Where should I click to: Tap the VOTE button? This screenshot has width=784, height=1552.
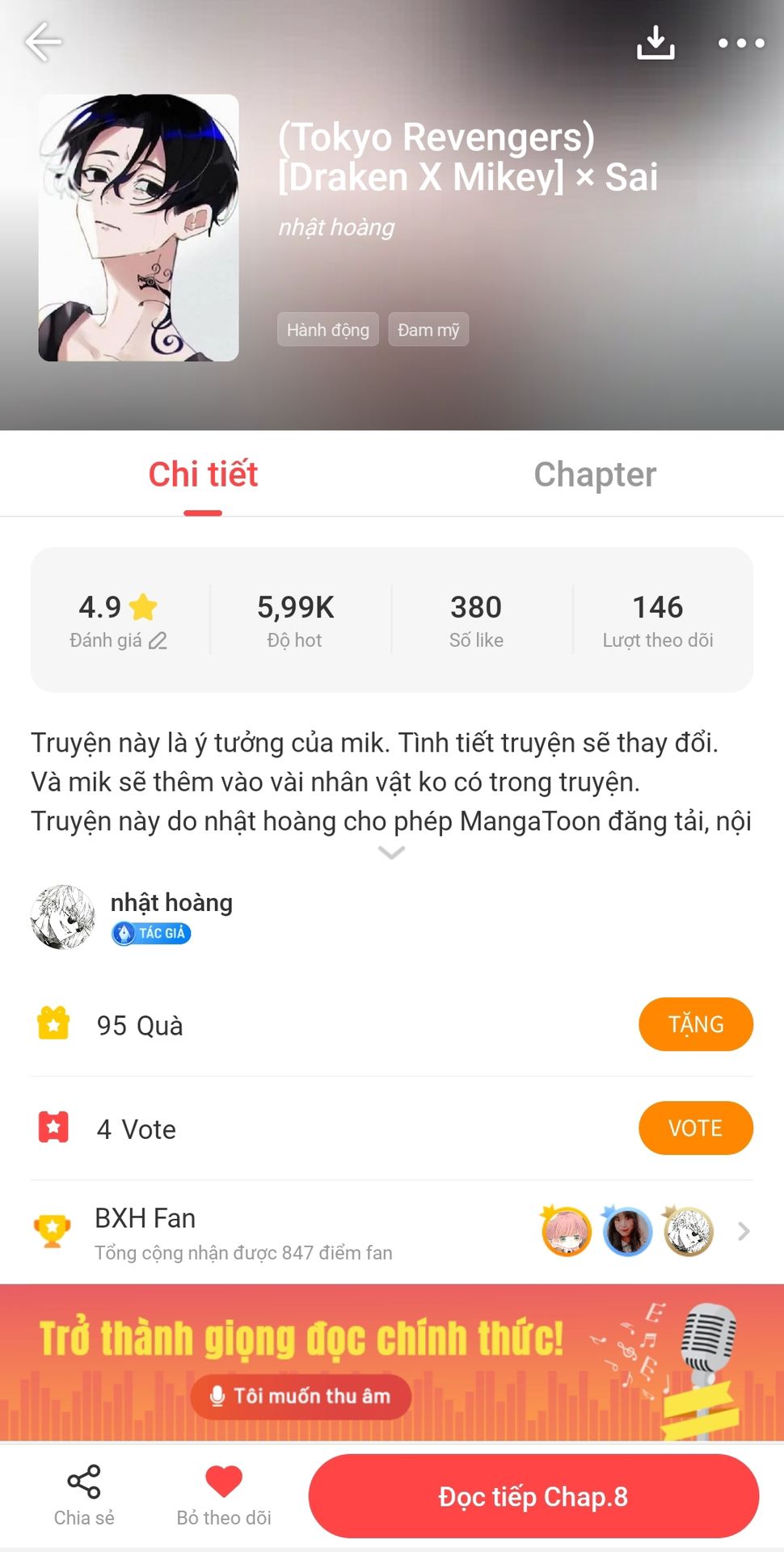(695, 1128)
